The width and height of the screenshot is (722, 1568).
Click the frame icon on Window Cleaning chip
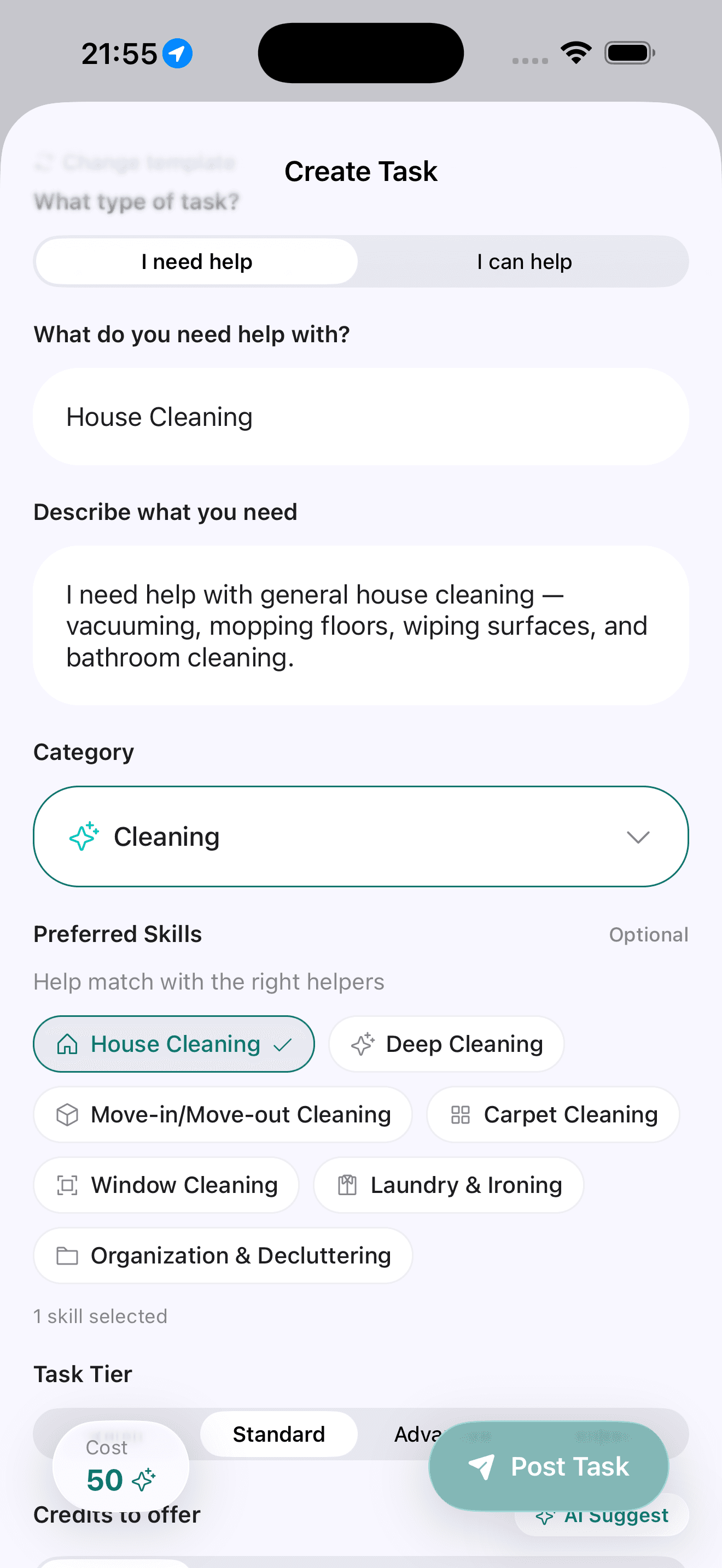67,1185
